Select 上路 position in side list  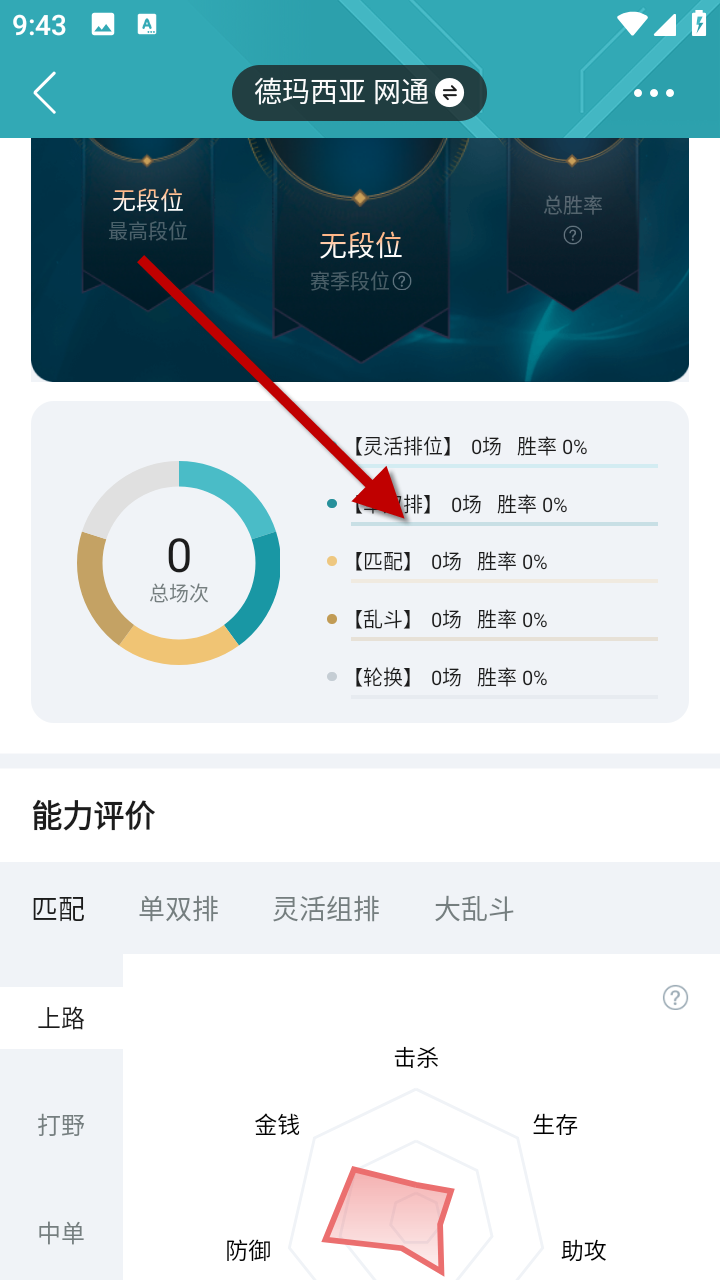pyautogui.click(x=61, y=1018)
